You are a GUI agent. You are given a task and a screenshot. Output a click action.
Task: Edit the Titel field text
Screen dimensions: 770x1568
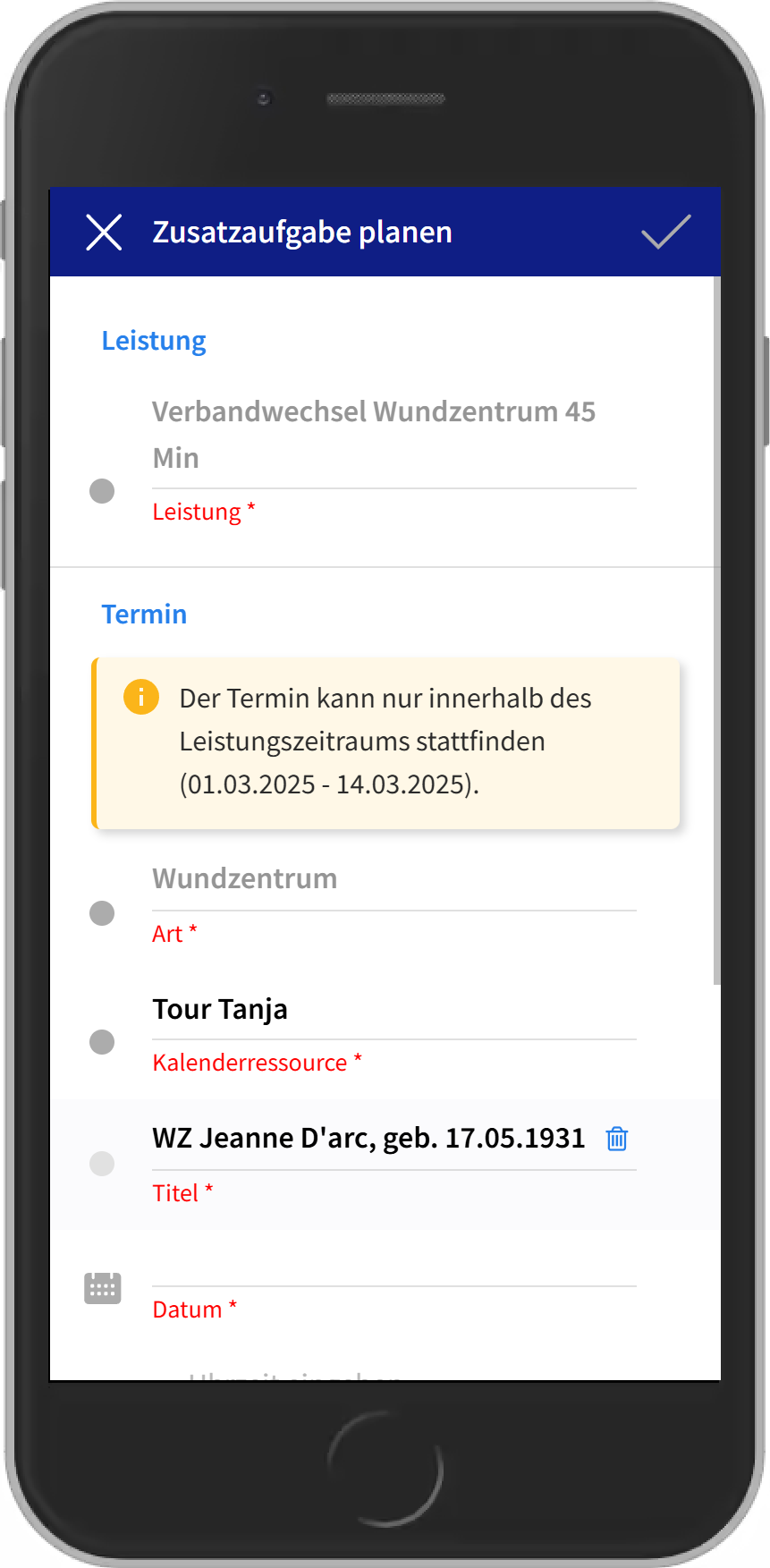click(368, 1139)
